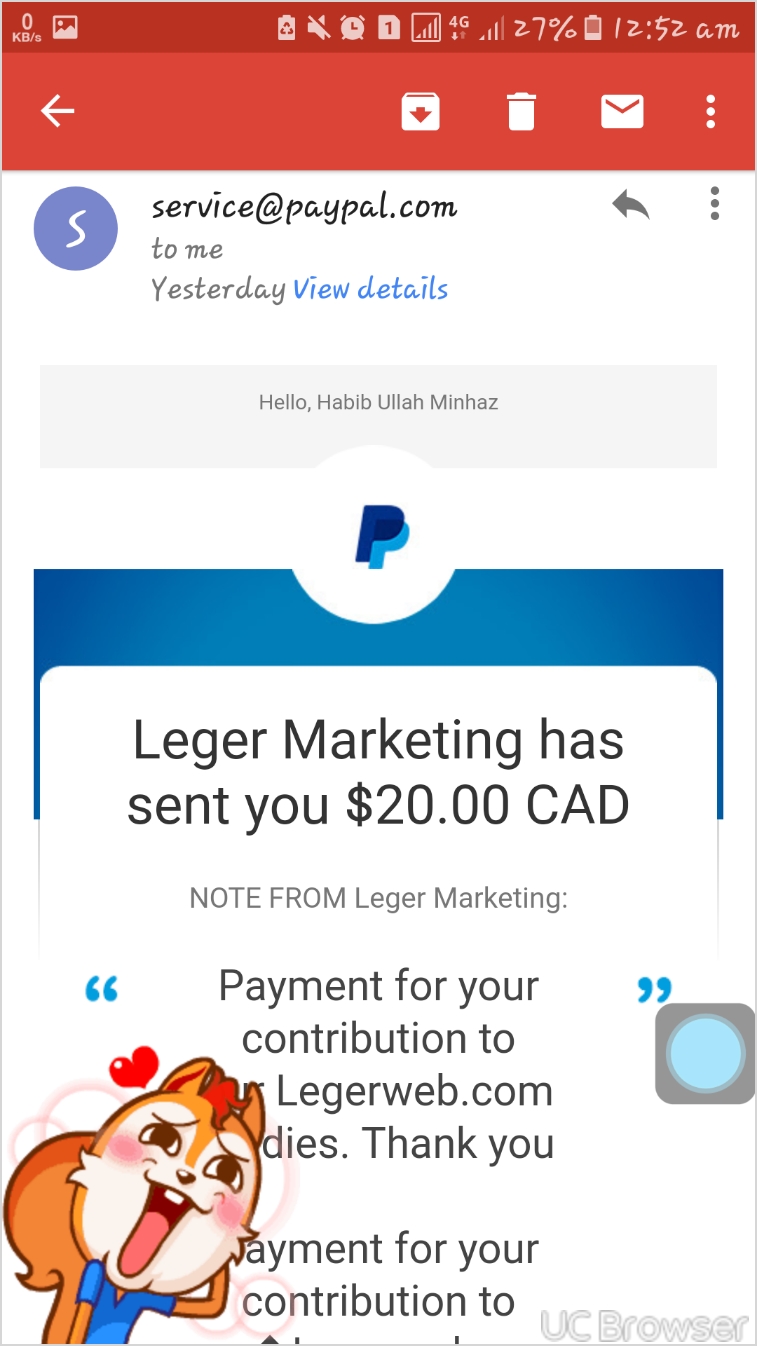Reply to service@paypal.com

[x=631, y=206]
